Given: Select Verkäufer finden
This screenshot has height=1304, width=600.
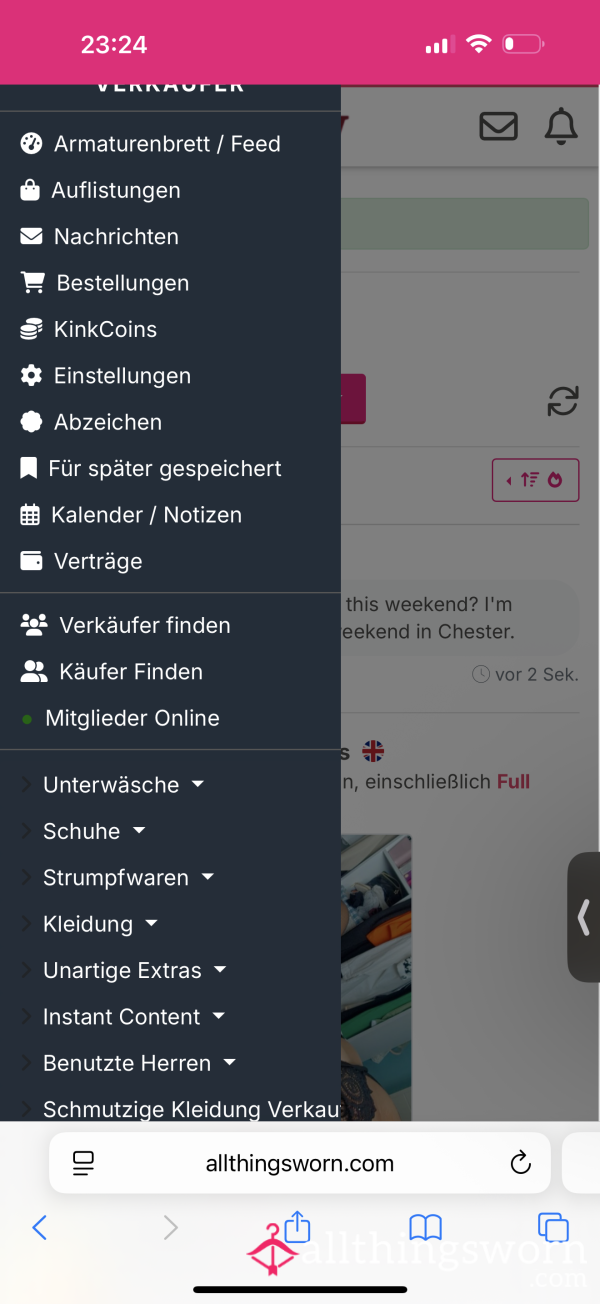Looking at the screenshot, I should [x=126, y=625].
